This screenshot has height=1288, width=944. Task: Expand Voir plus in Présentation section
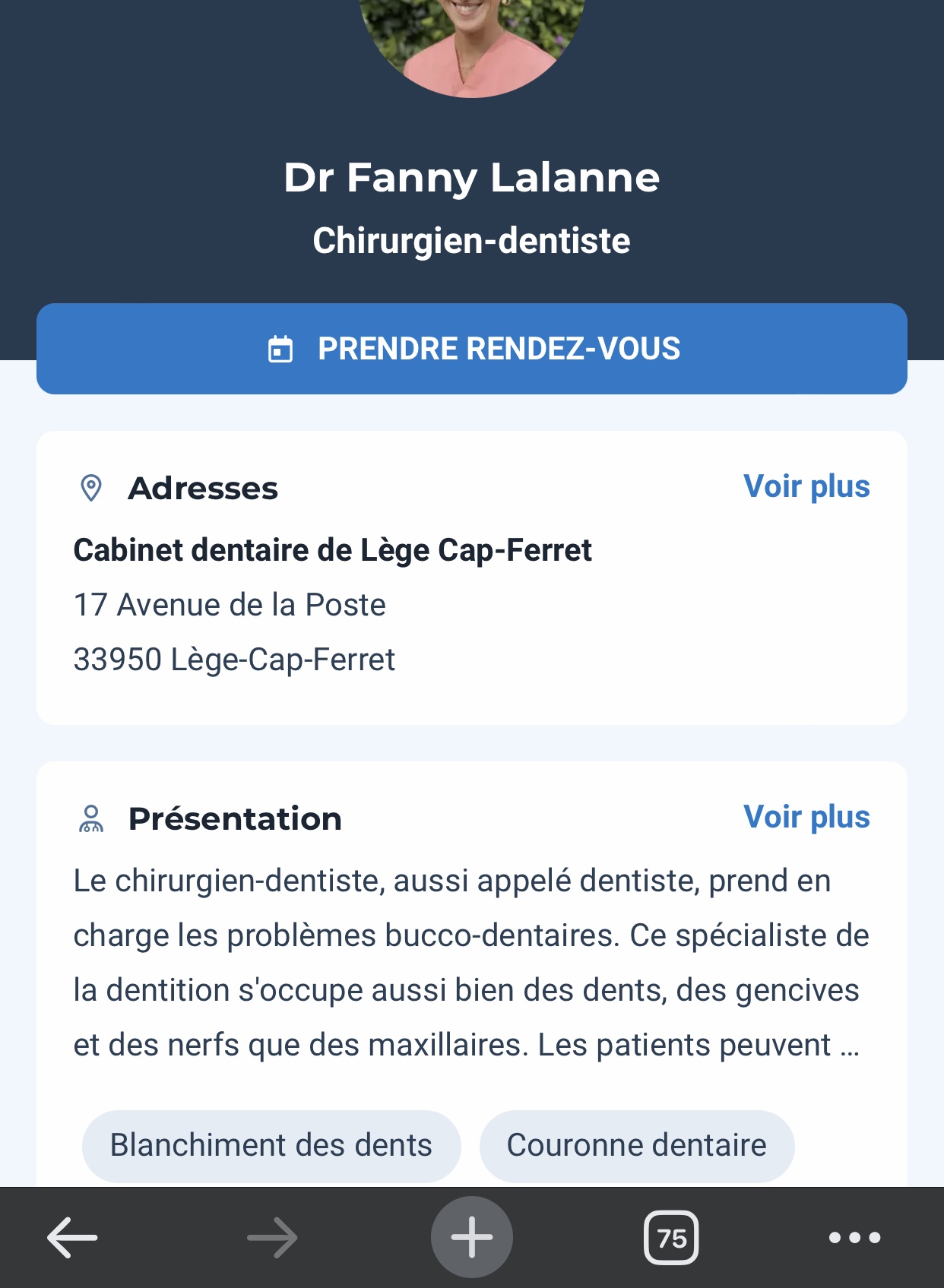(x=806, y=817)
